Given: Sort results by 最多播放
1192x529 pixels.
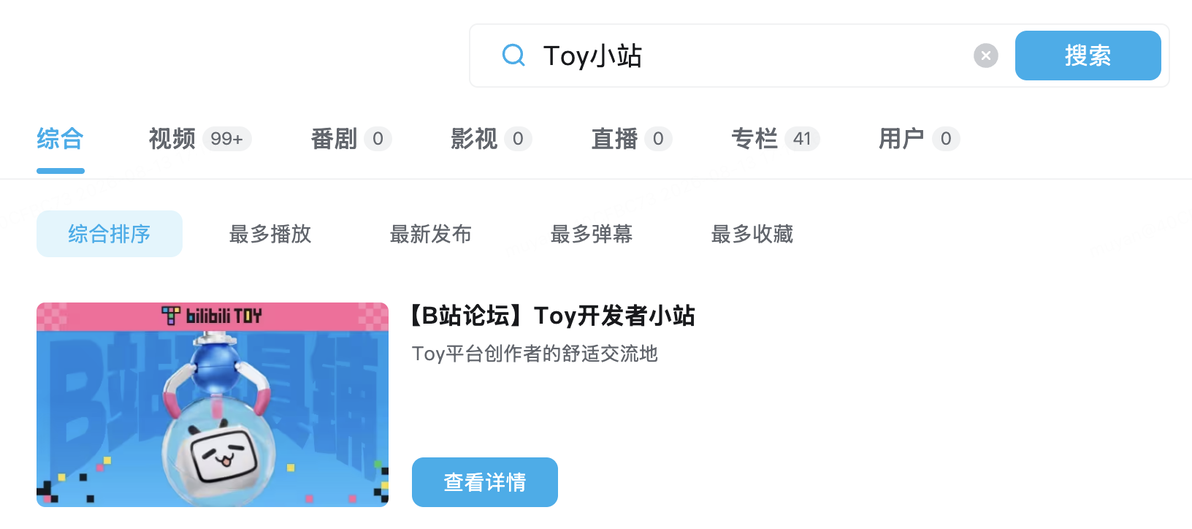Looking at the screenshot, I should tap(270, 234).
